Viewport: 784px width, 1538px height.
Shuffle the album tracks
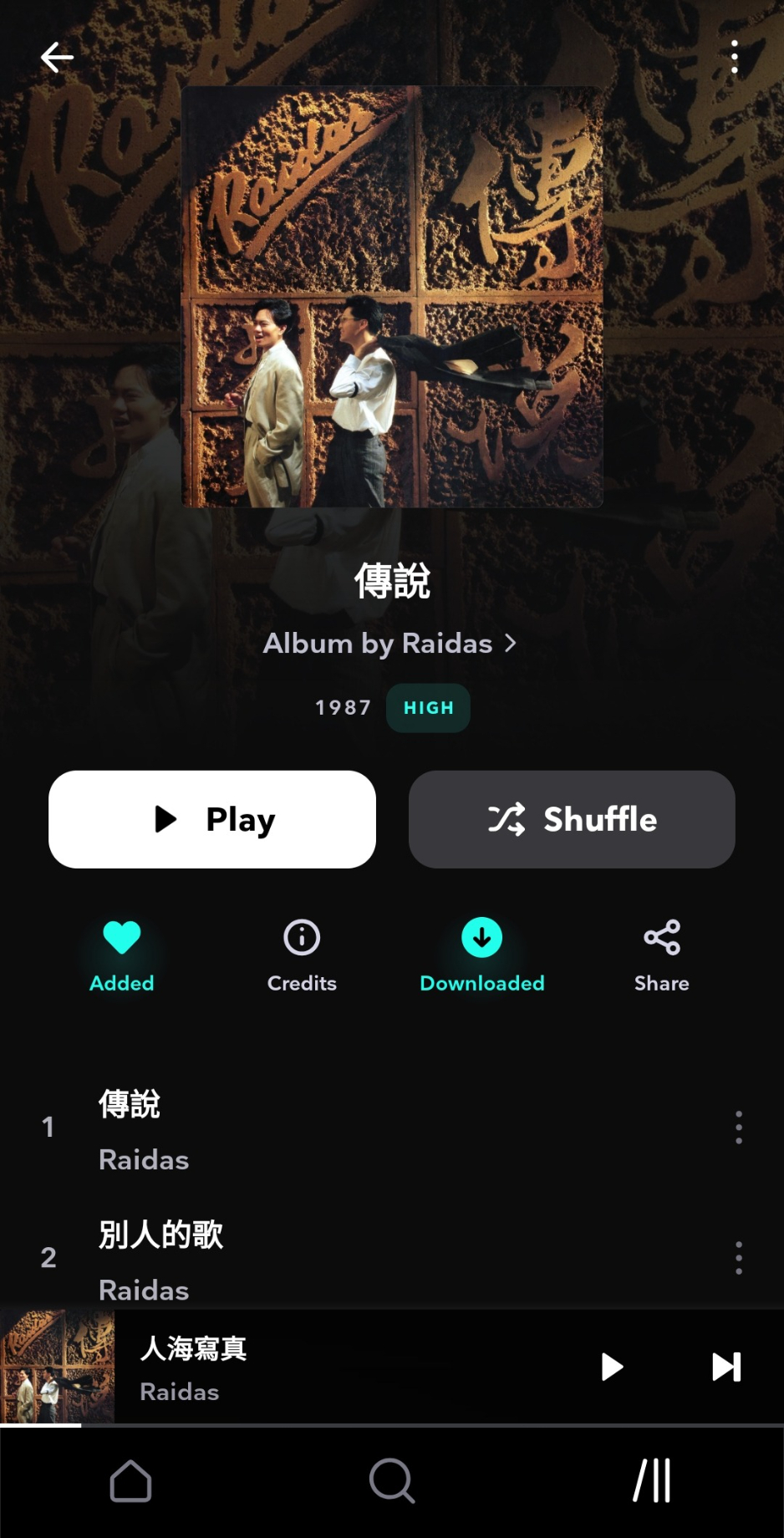pyautogui.click(x=572, y=819)
